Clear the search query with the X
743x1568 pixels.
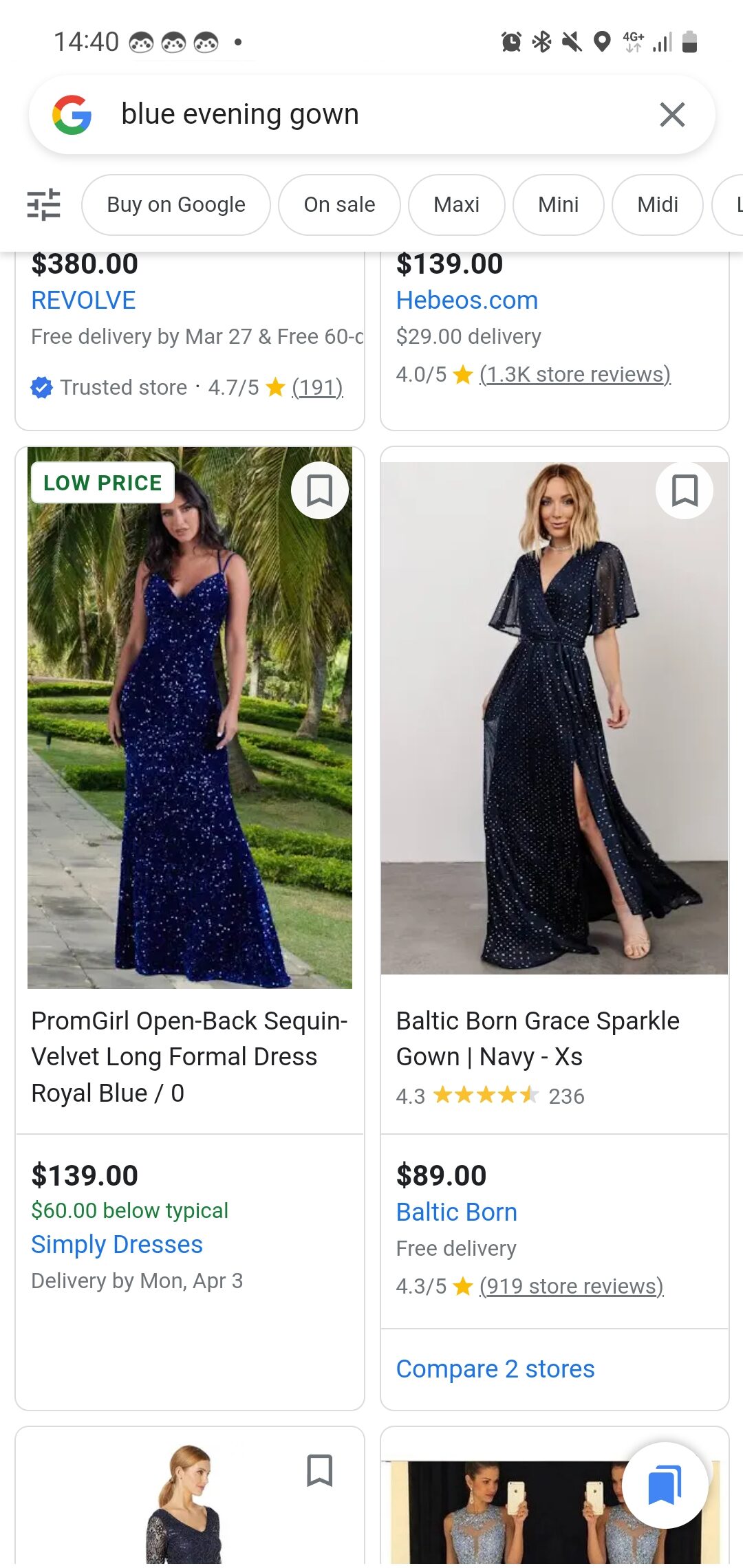(671, 114)
